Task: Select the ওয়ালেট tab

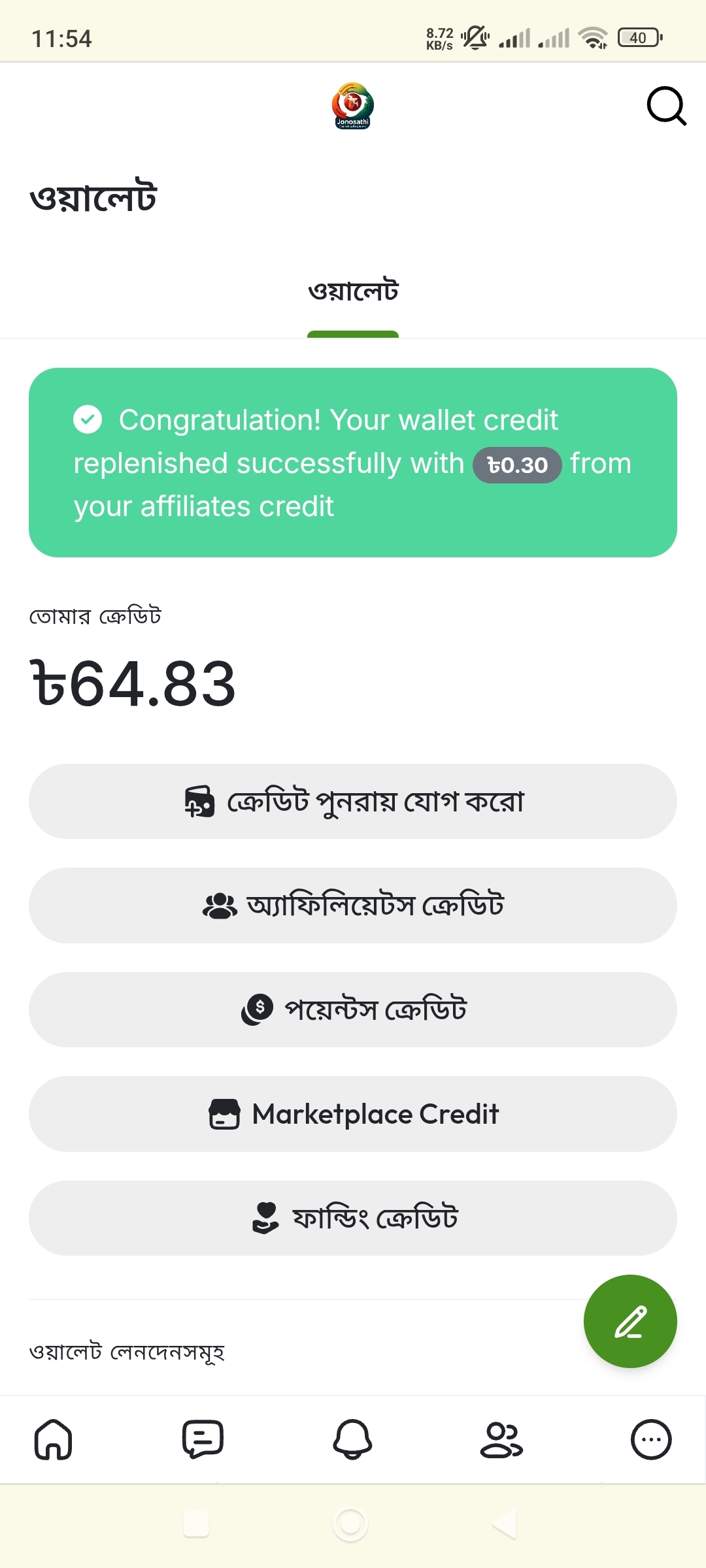Action: tap(353, 291)
